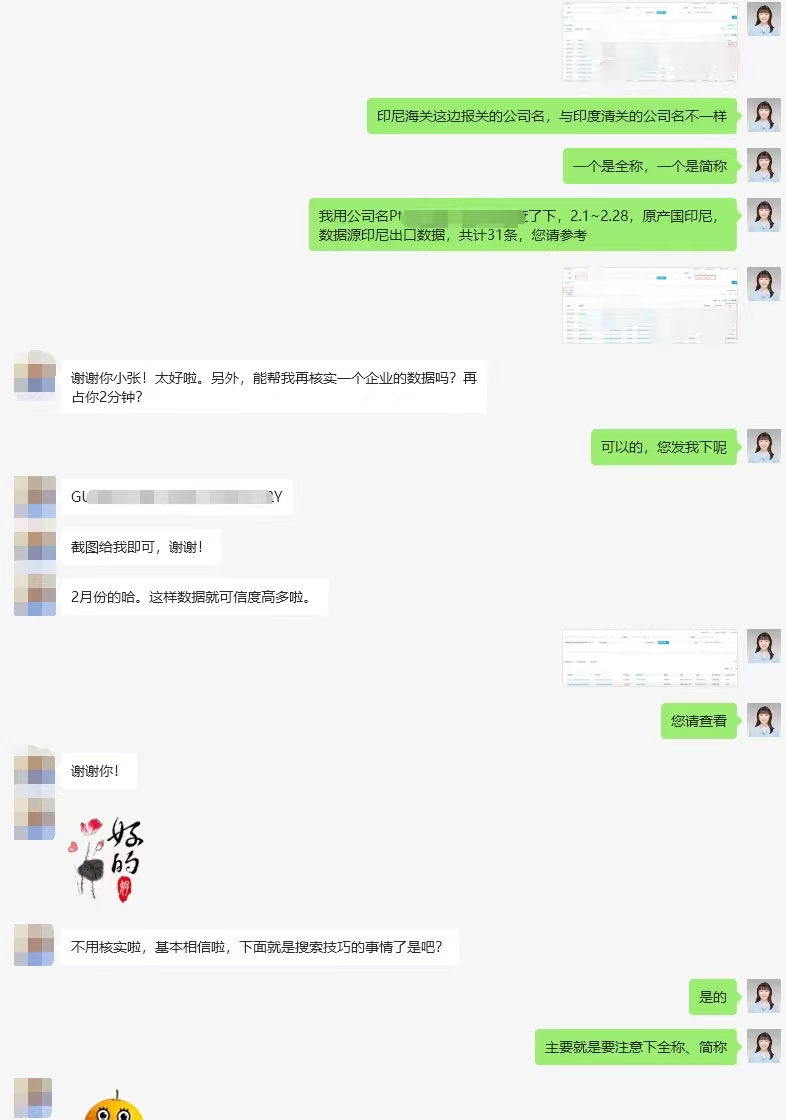This screenshot has width=786, height=1120.
Task: Tap contact avatar beside '不用核实啦' message
Action: (34, 945)
